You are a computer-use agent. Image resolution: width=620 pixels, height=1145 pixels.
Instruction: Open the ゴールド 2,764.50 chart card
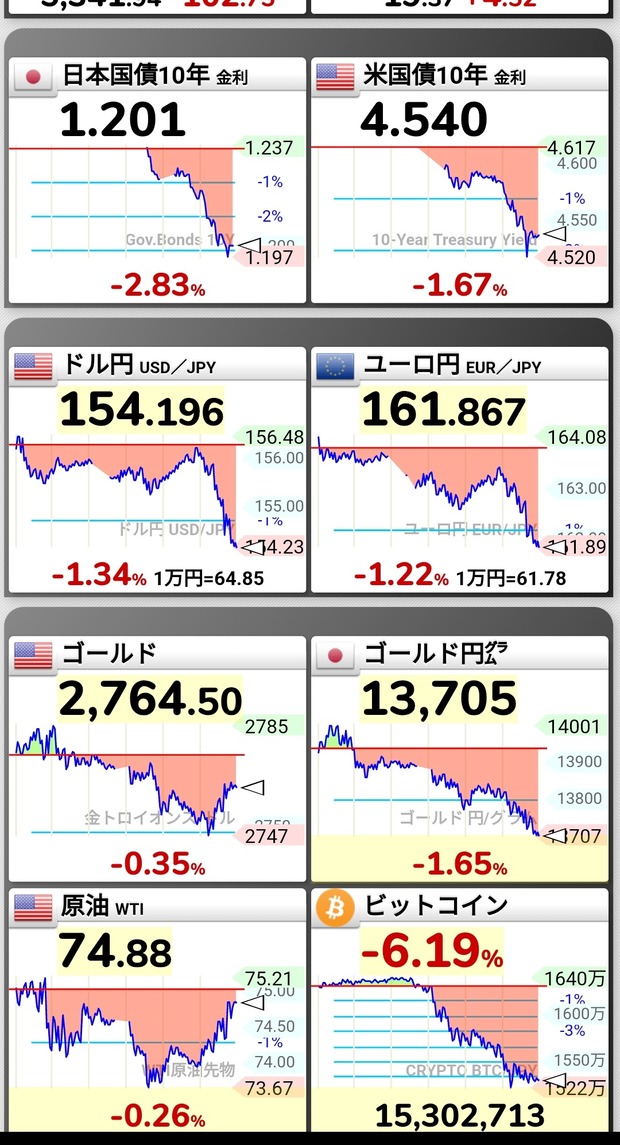point(157,760)
